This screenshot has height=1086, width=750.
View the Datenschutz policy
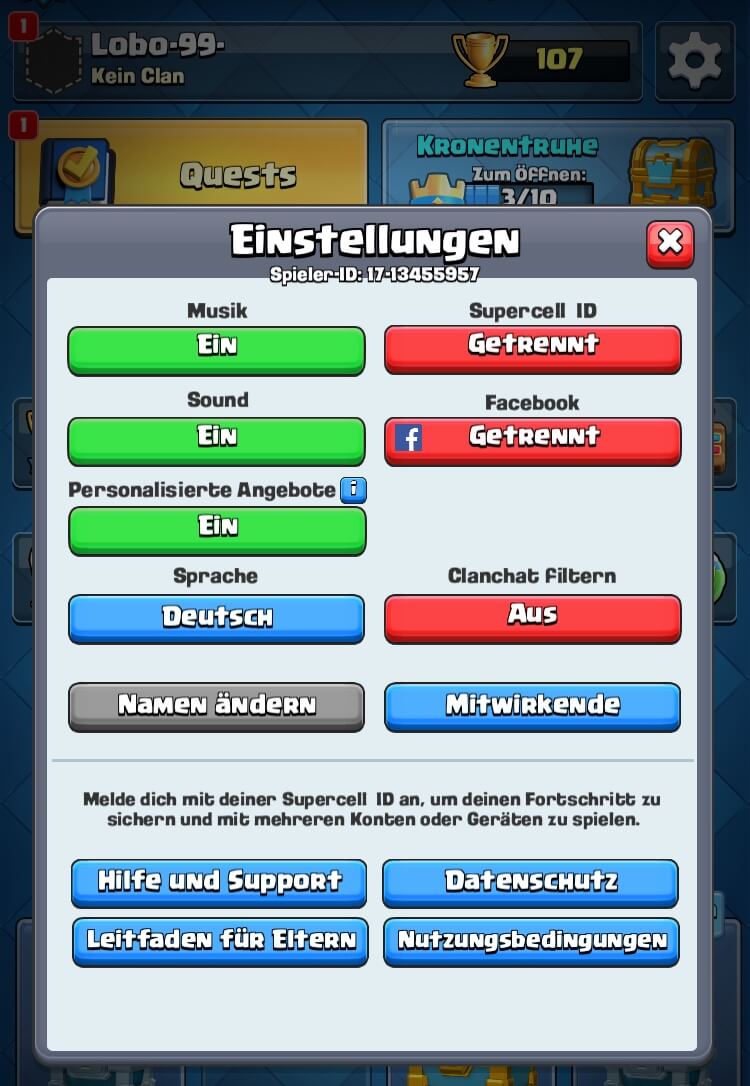tap(531, 882)
